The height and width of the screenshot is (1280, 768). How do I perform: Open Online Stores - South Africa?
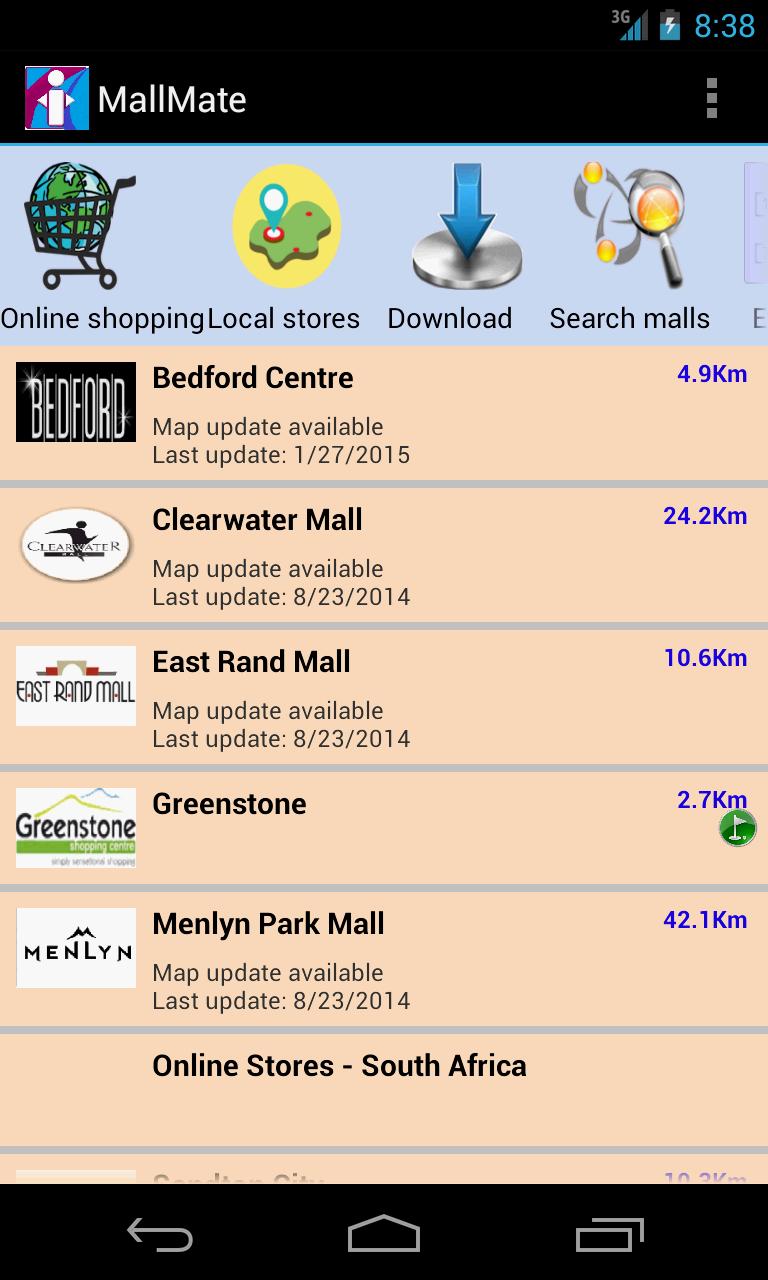click(384, 1089)
